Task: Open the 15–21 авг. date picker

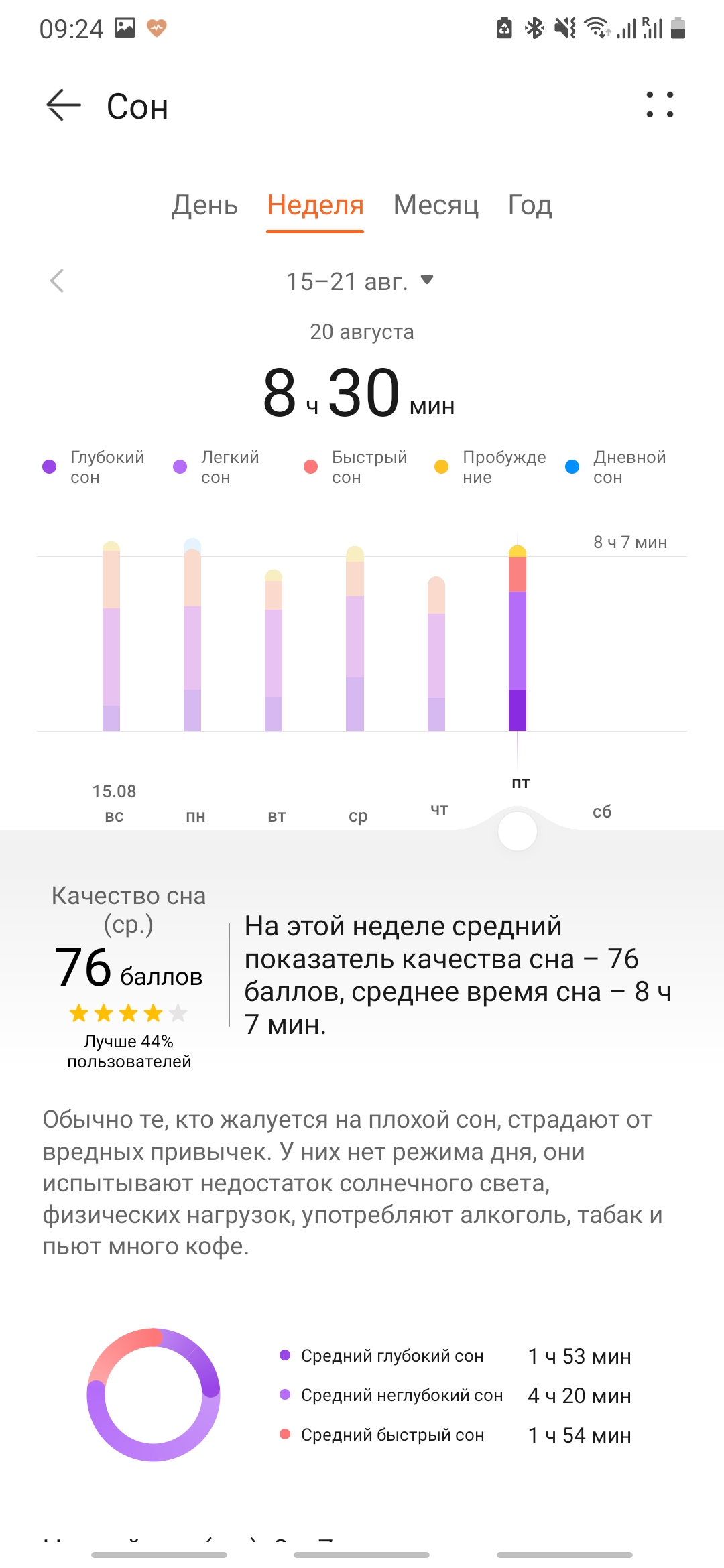Action: (360, 281)
